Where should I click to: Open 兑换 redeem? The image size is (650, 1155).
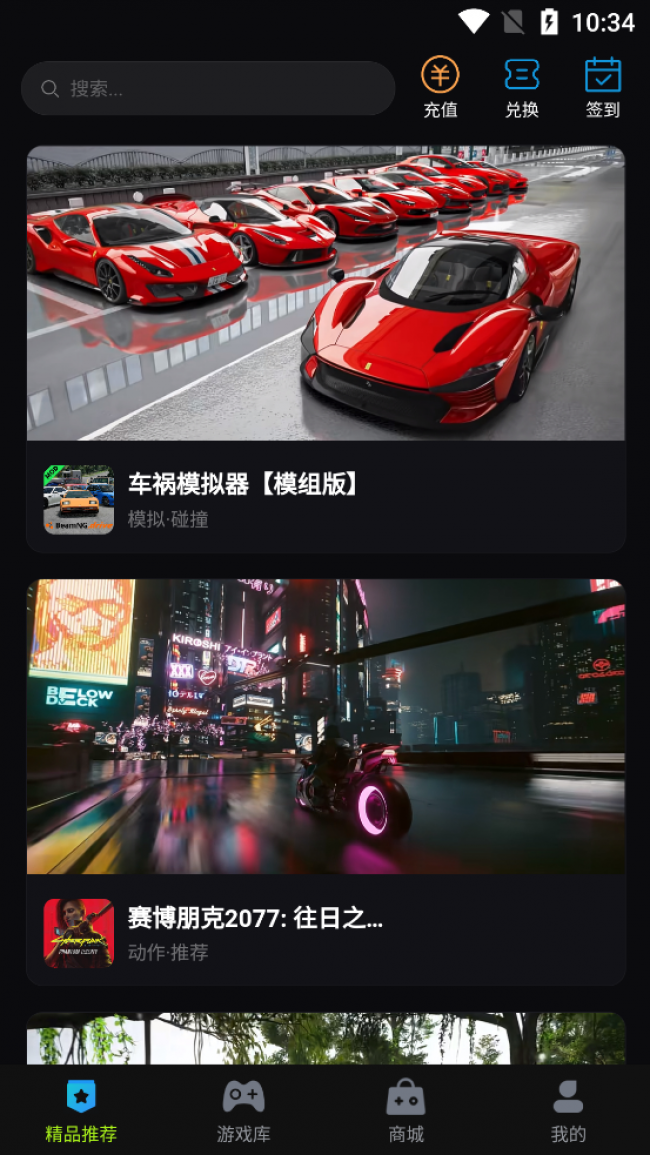click(x=522, y=88)
